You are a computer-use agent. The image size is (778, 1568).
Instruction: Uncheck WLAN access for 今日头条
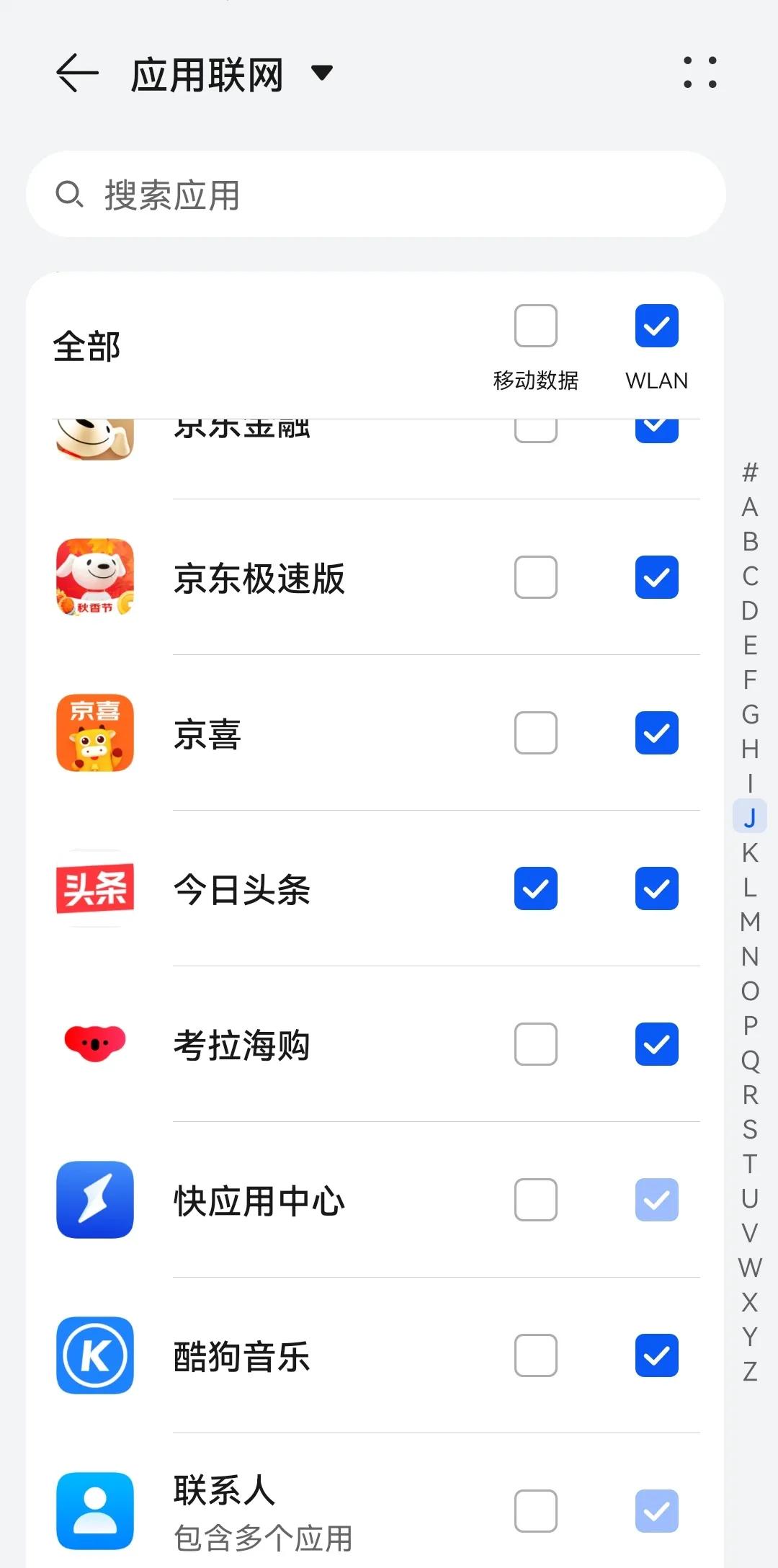[x=656, y=889]
